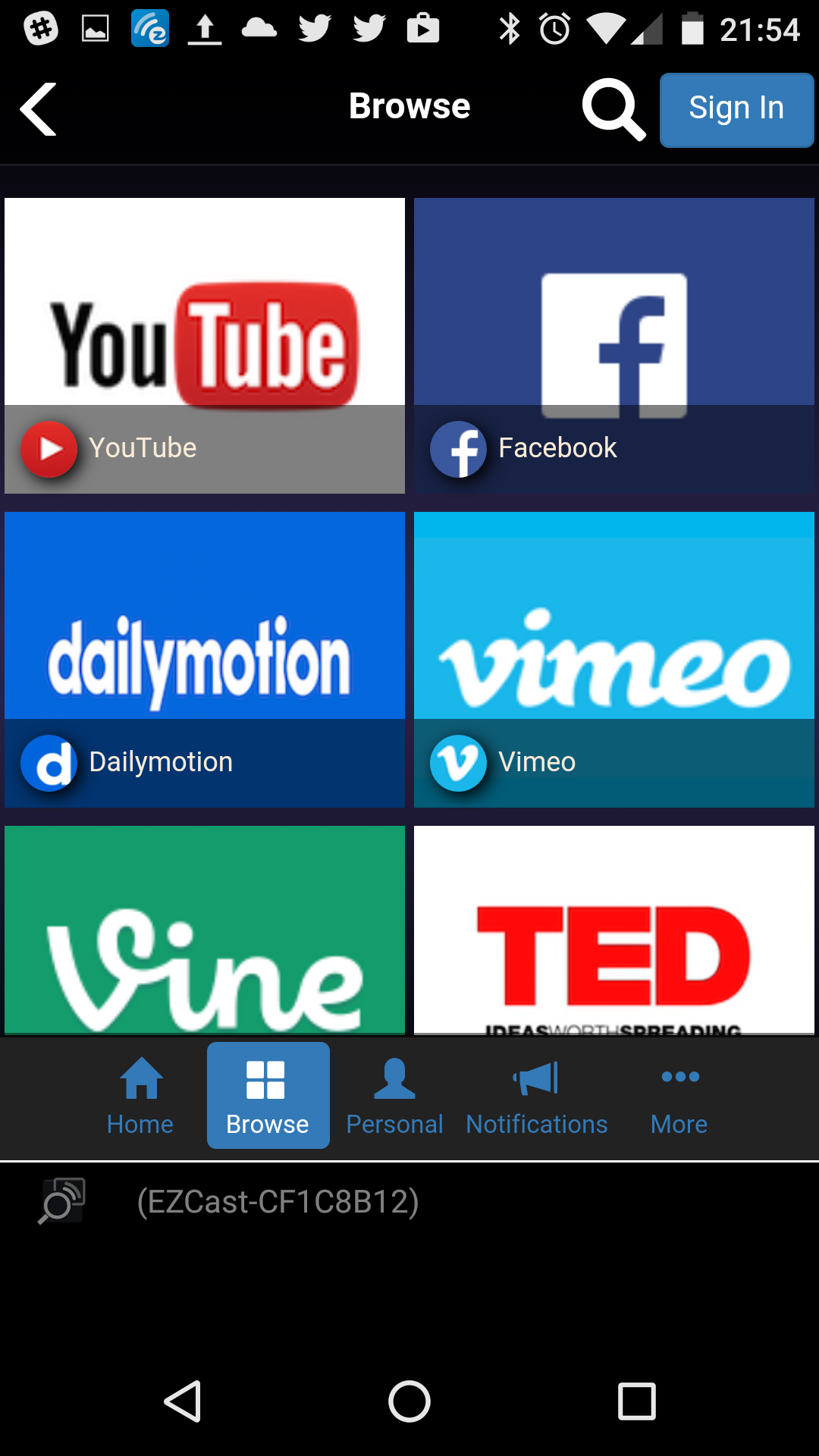Switch to the Personal tab
The height and width of the screenshot is (1456, 819).
click(395, 1096)
